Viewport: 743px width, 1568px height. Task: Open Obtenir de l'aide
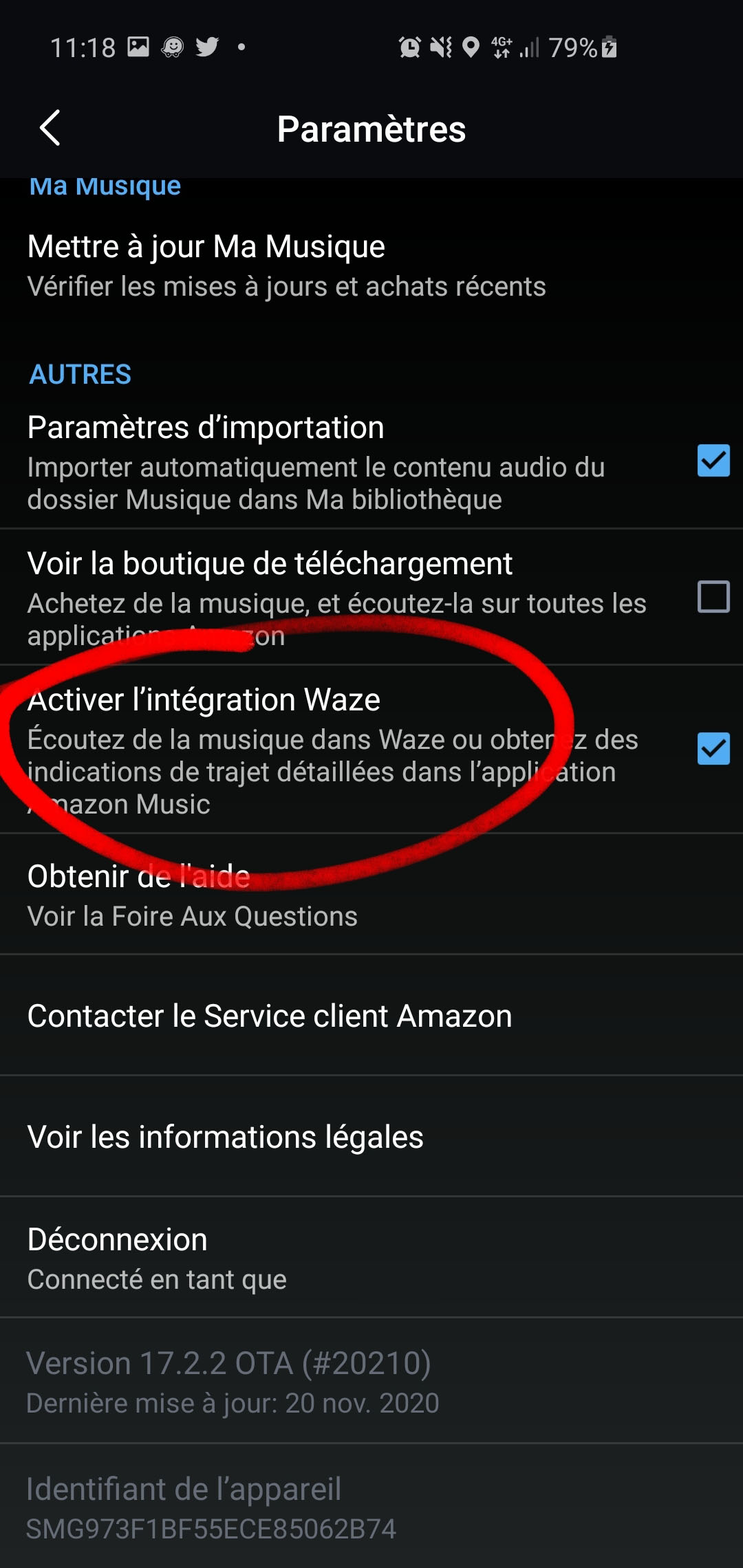[371, 895]
